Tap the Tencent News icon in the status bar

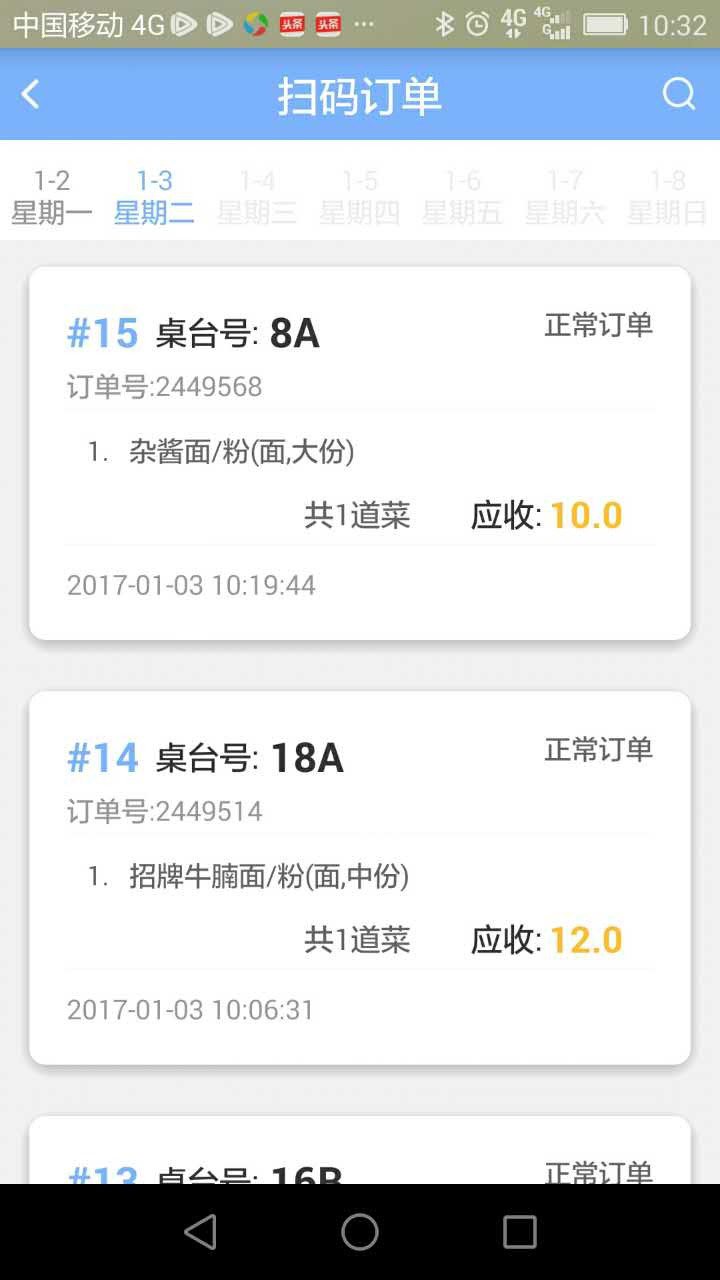[x=256, y=22]
